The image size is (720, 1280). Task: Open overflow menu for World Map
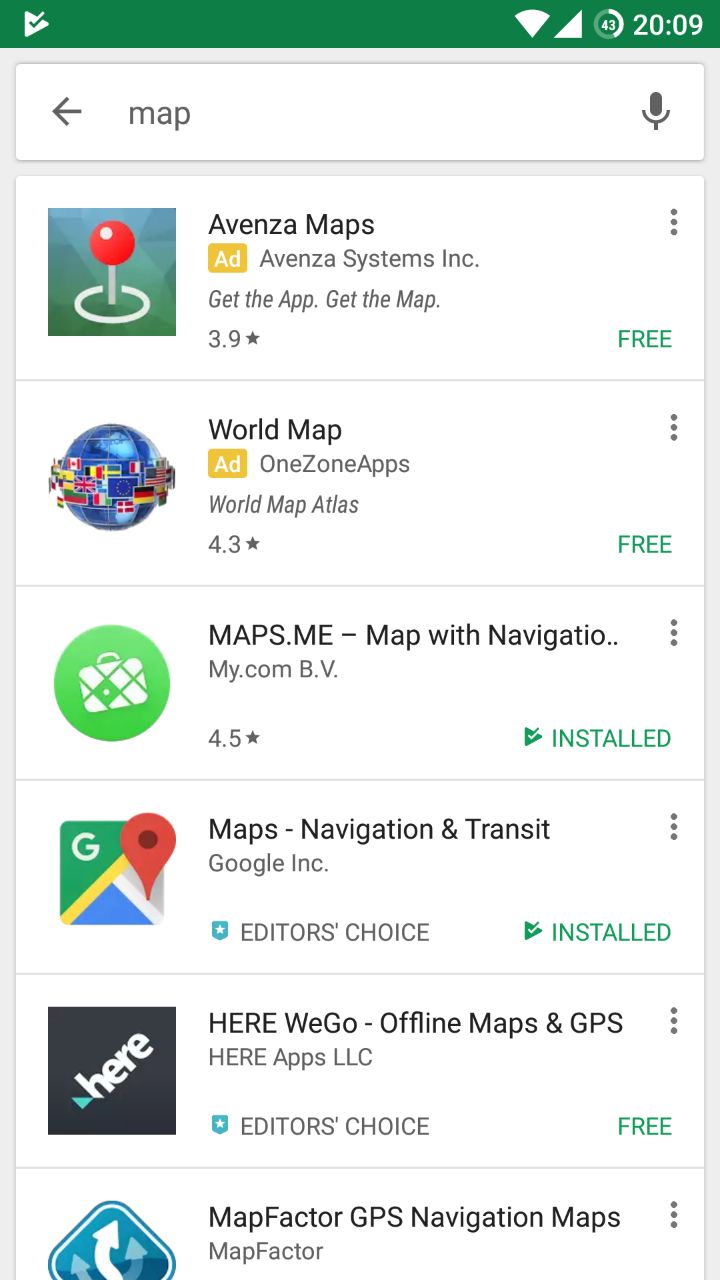point(673,428)
